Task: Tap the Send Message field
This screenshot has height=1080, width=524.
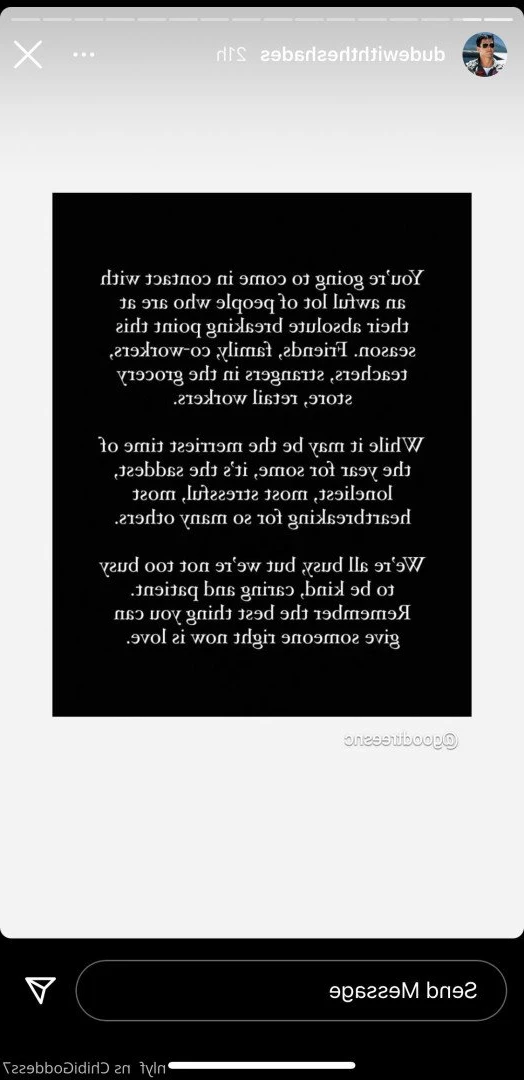Action: click(291, 990)
